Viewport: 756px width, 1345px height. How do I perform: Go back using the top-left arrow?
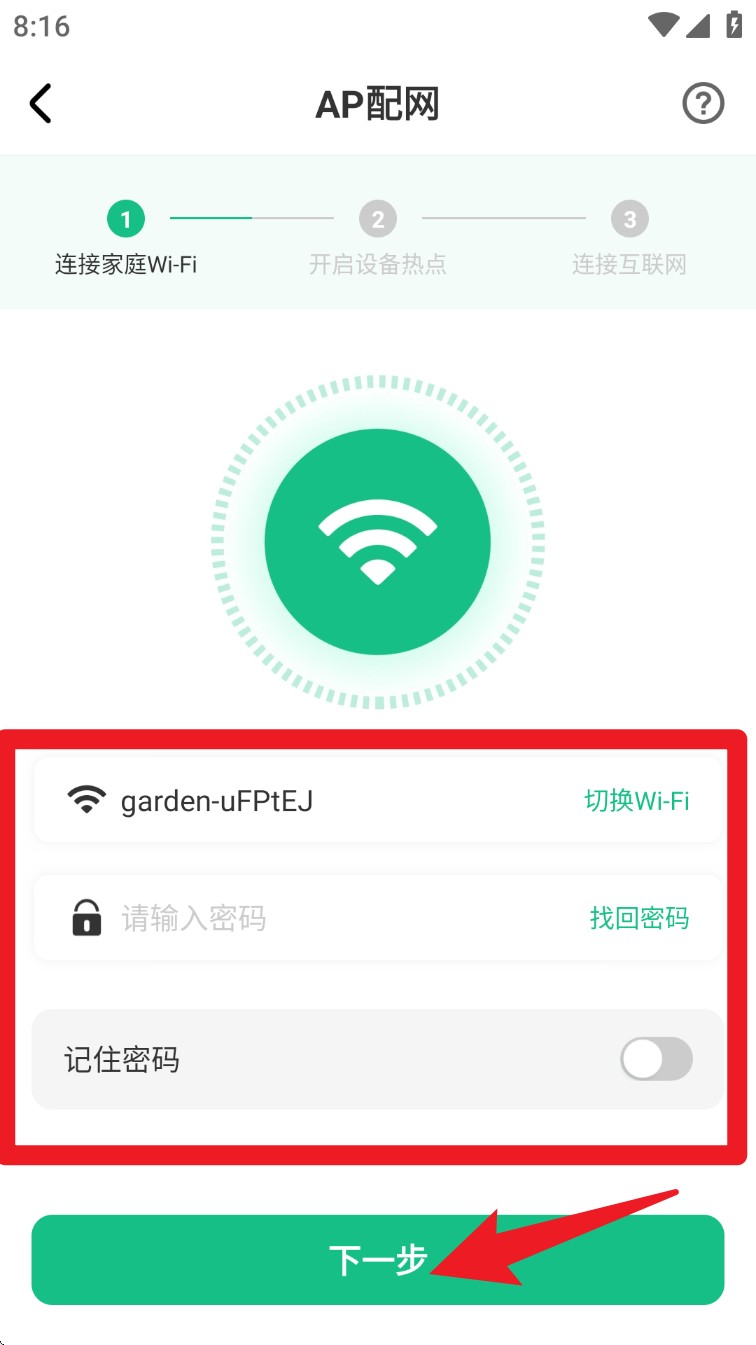click(40, 104)
